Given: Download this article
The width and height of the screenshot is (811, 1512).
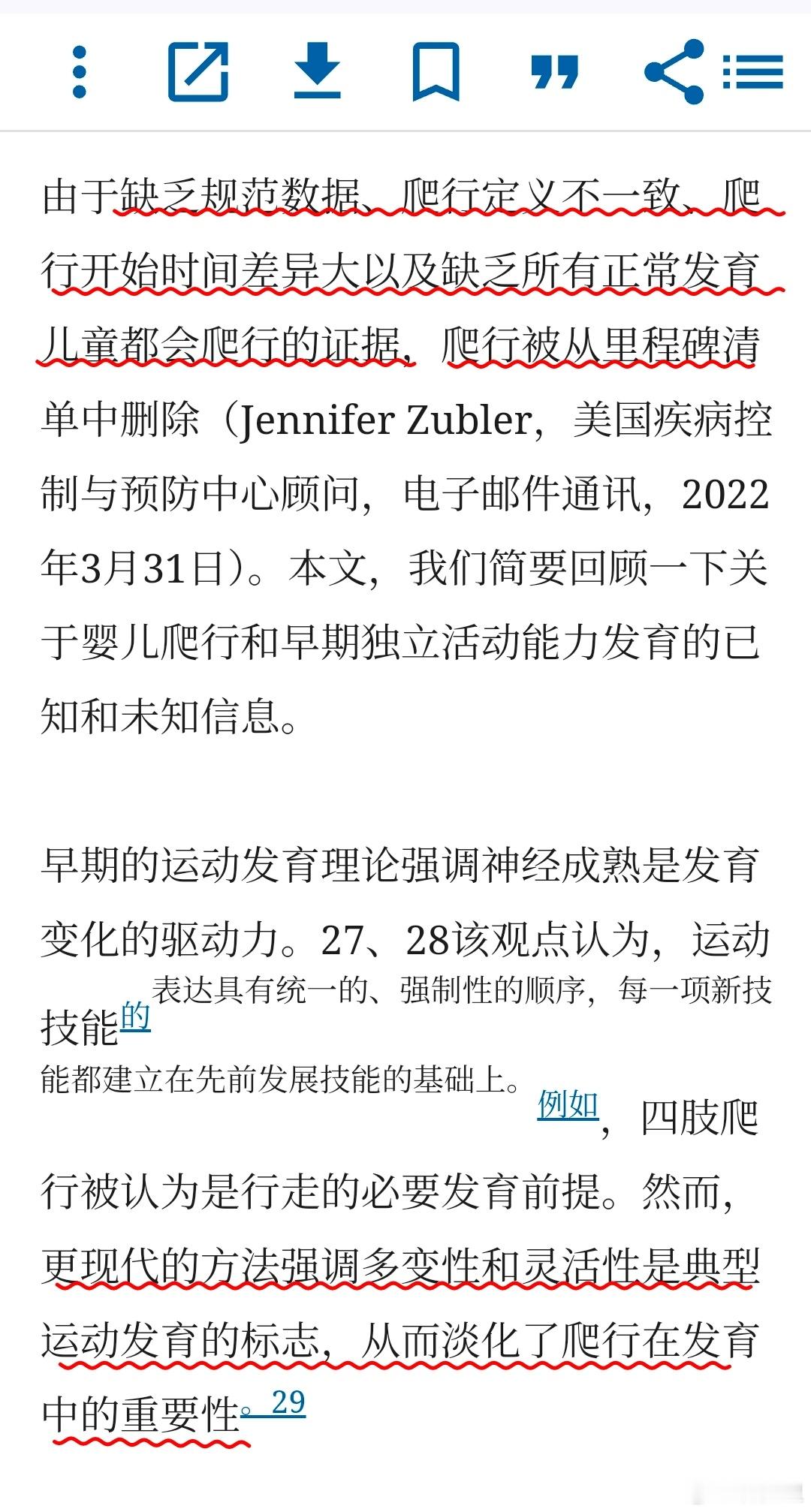Looking at the screenshot, I should click(317, 71).
